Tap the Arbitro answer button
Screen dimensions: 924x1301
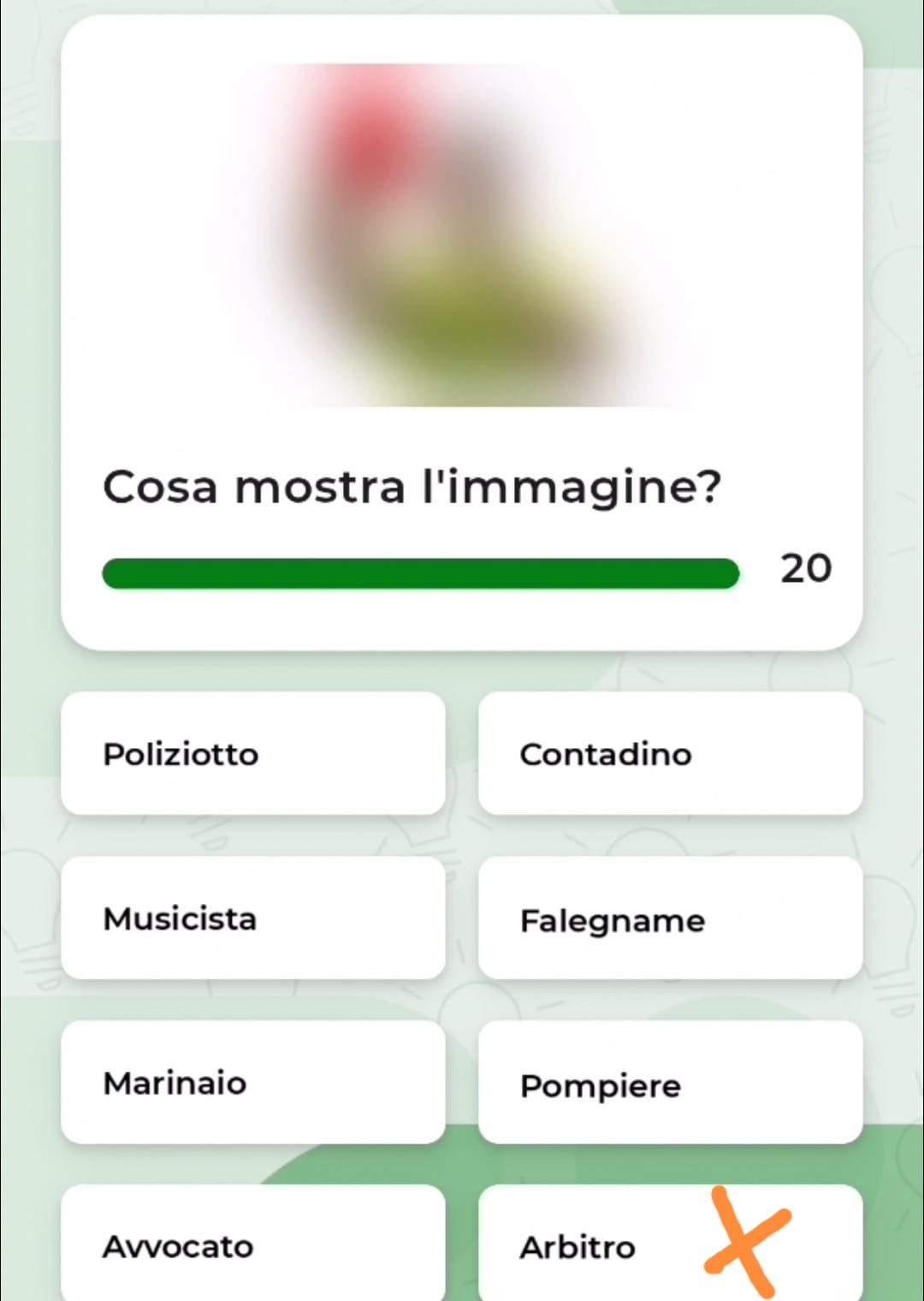pyautogui.click(x=599, y=1246)
